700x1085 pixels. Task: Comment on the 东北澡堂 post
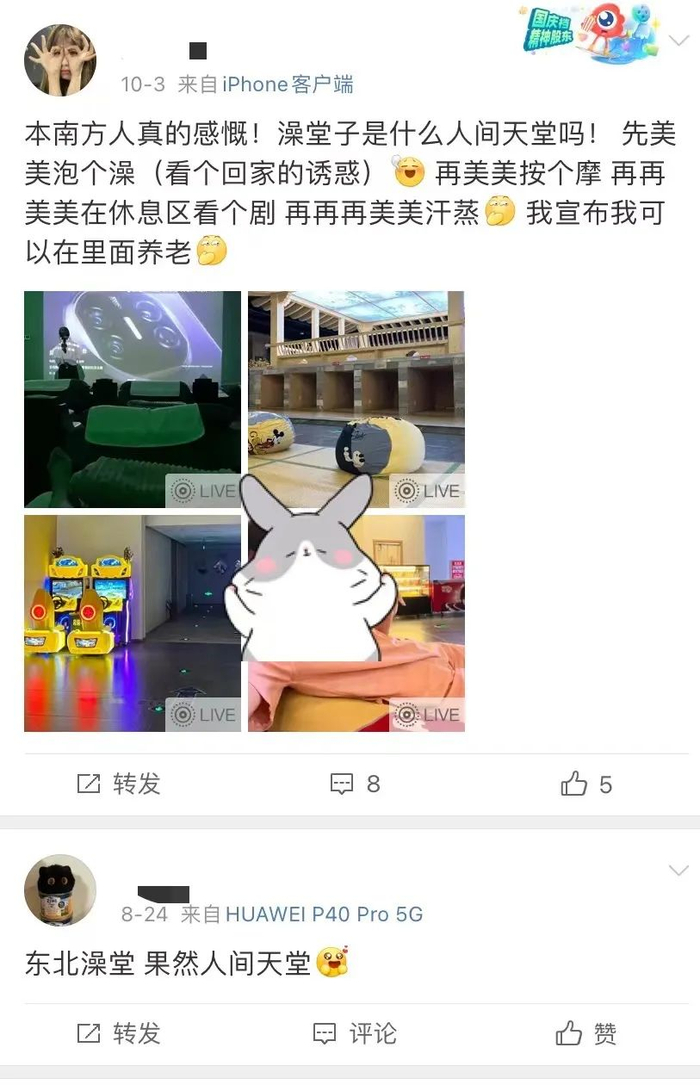coord(355,1034)
